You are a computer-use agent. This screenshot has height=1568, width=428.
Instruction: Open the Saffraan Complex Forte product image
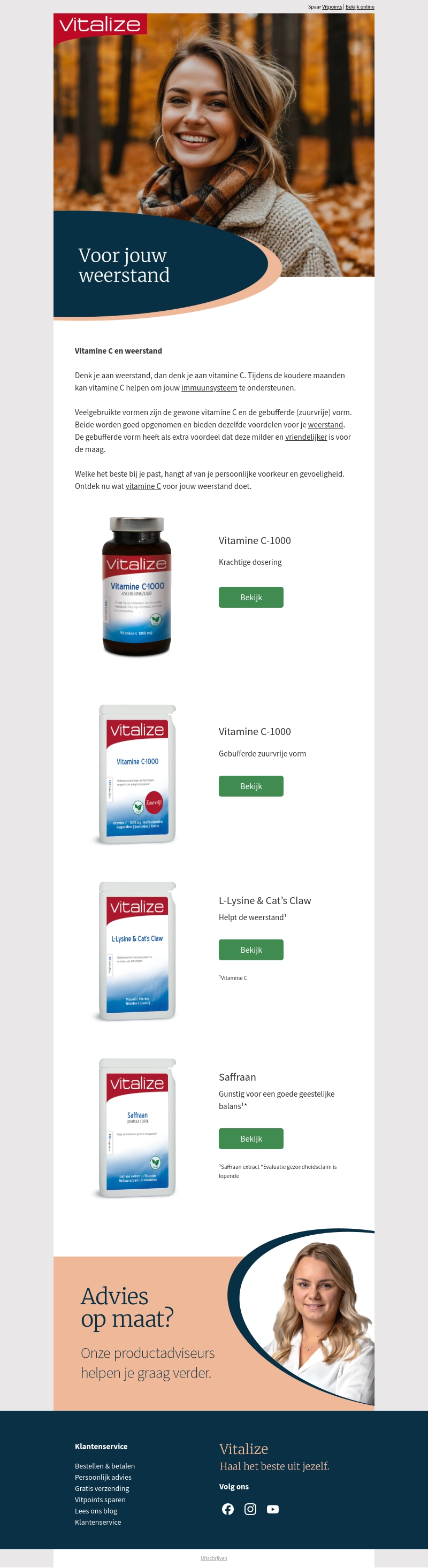(137, 1128)
